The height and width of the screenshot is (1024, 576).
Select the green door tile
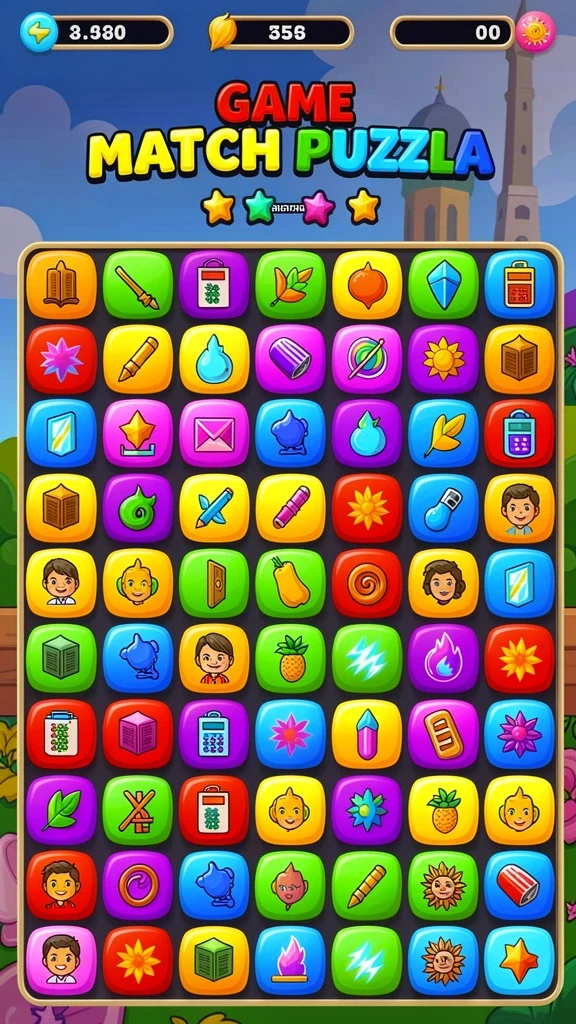[x=214, y=583]
